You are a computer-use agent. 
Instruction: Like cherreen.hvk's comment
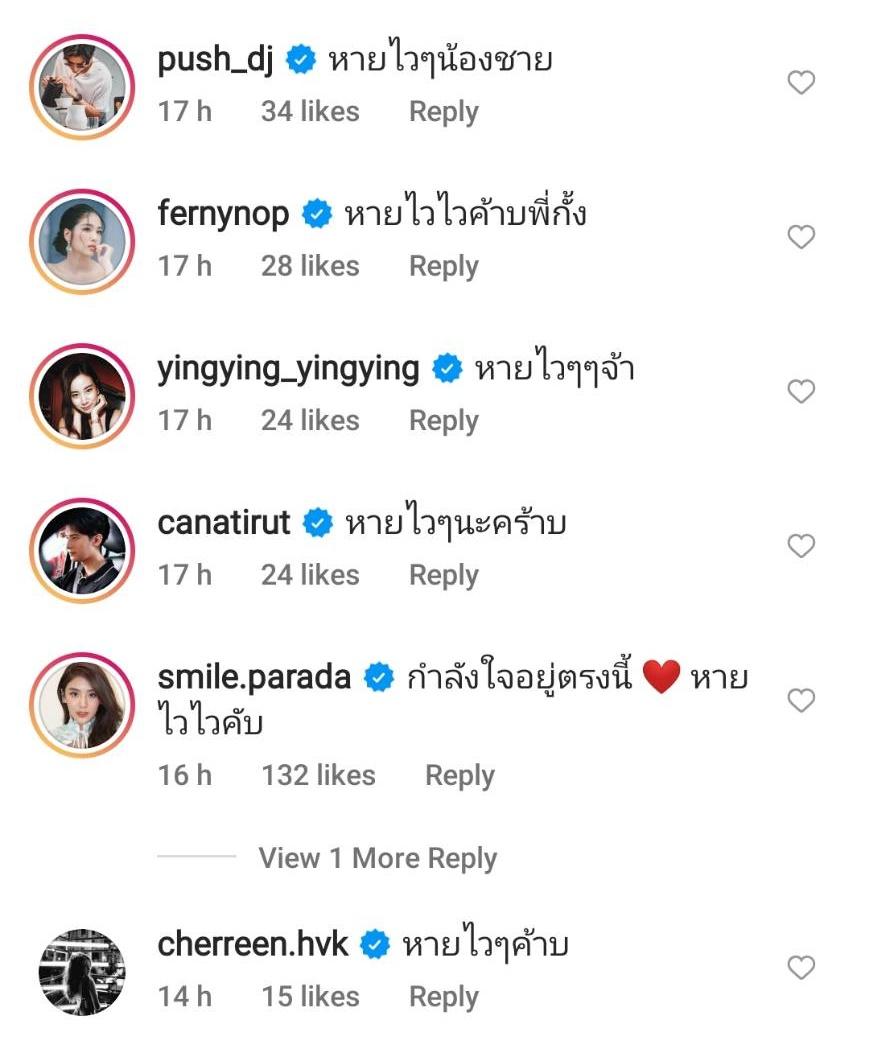coord(801,968)
